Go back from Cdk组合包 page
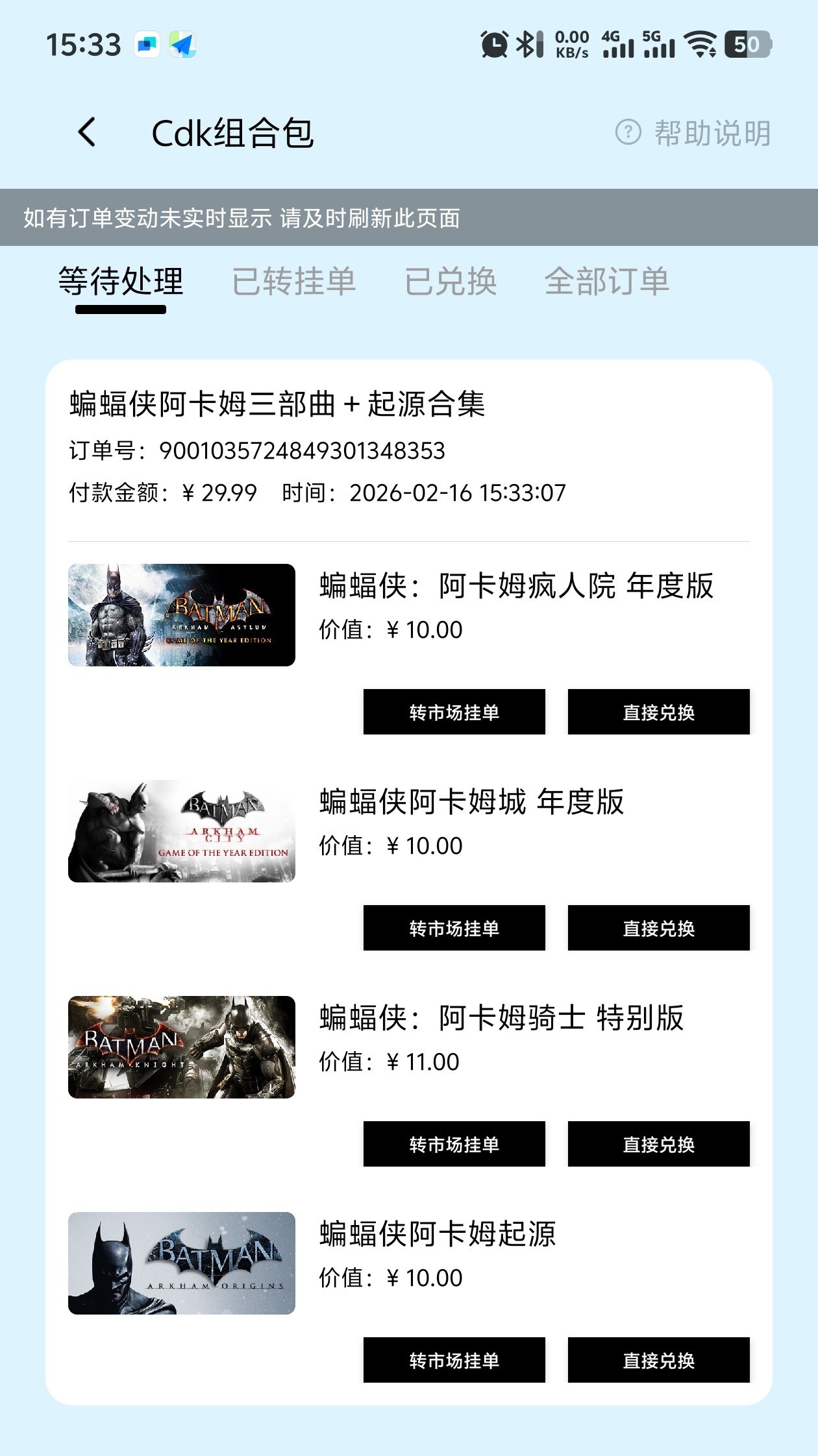 pos(87,133)
